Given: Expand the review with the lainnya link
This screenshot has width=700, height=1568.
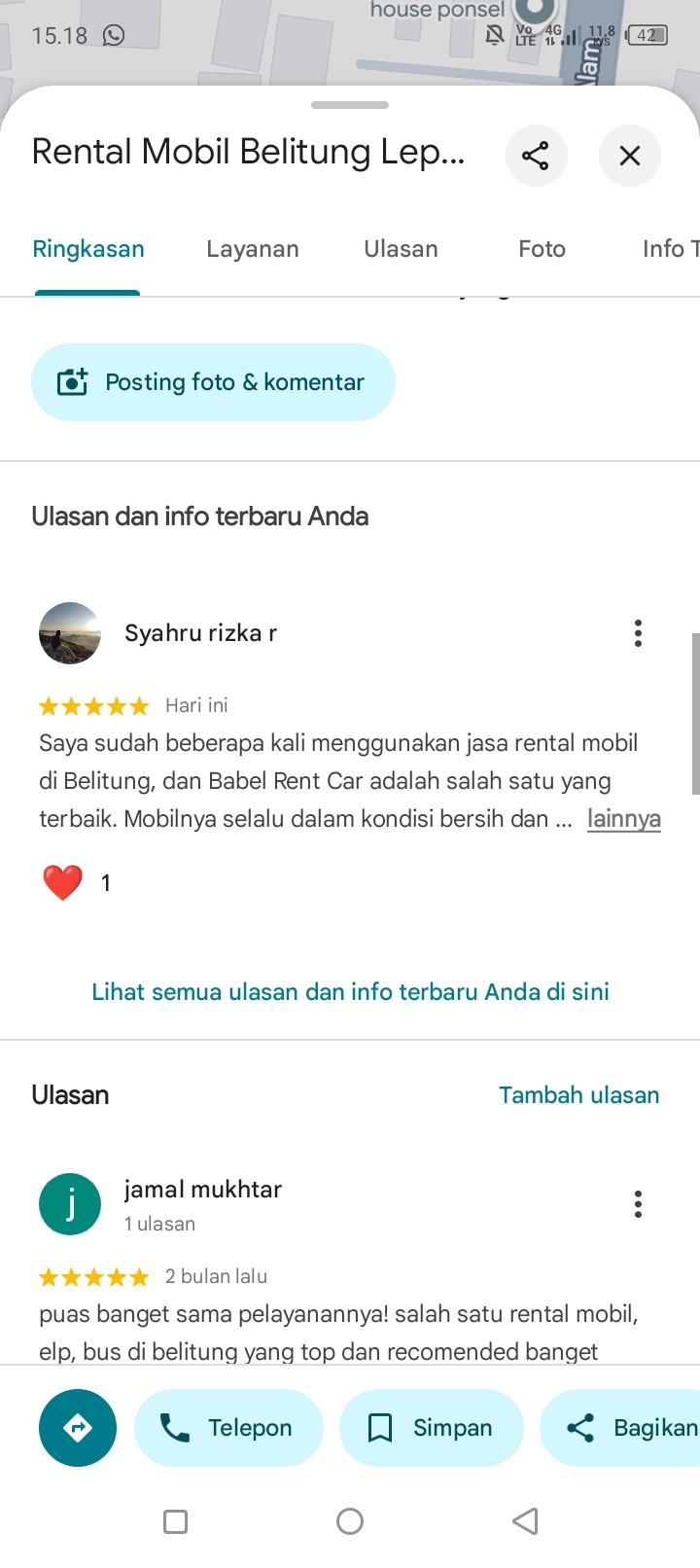Looking at the screenshot, I should point(624,819).
